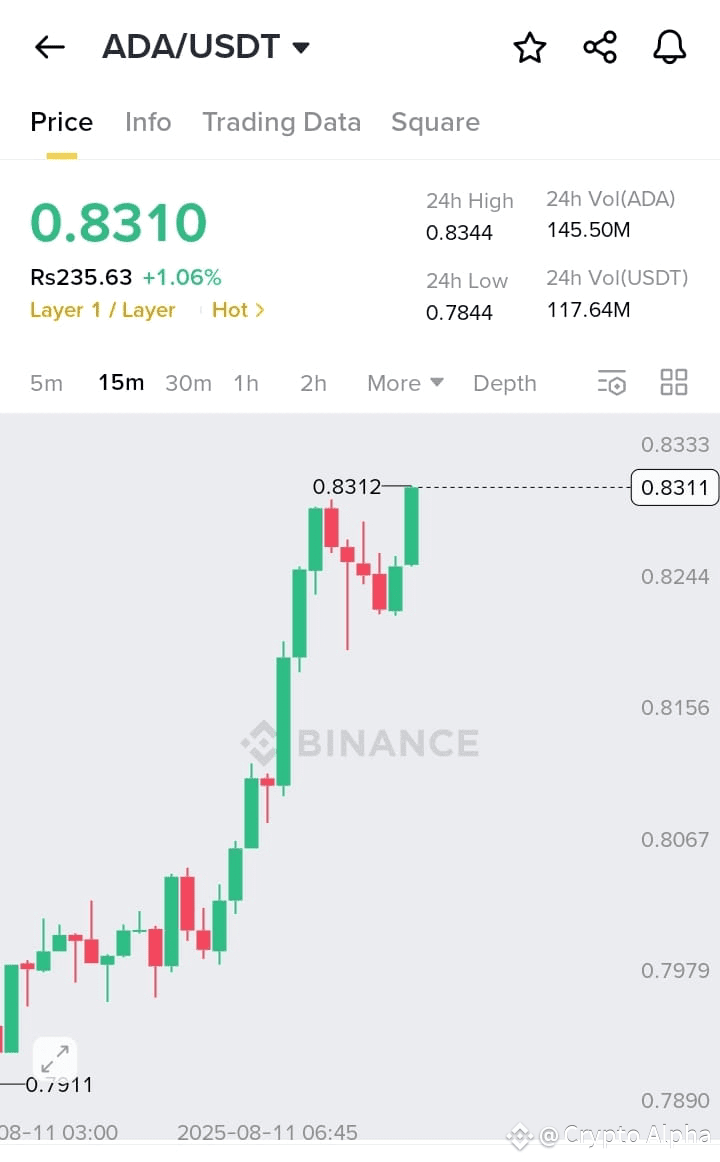The width and height of the screenshot is (720, 1162).
Task: Open the Hot tag link
Action: [x=238, y=310]
